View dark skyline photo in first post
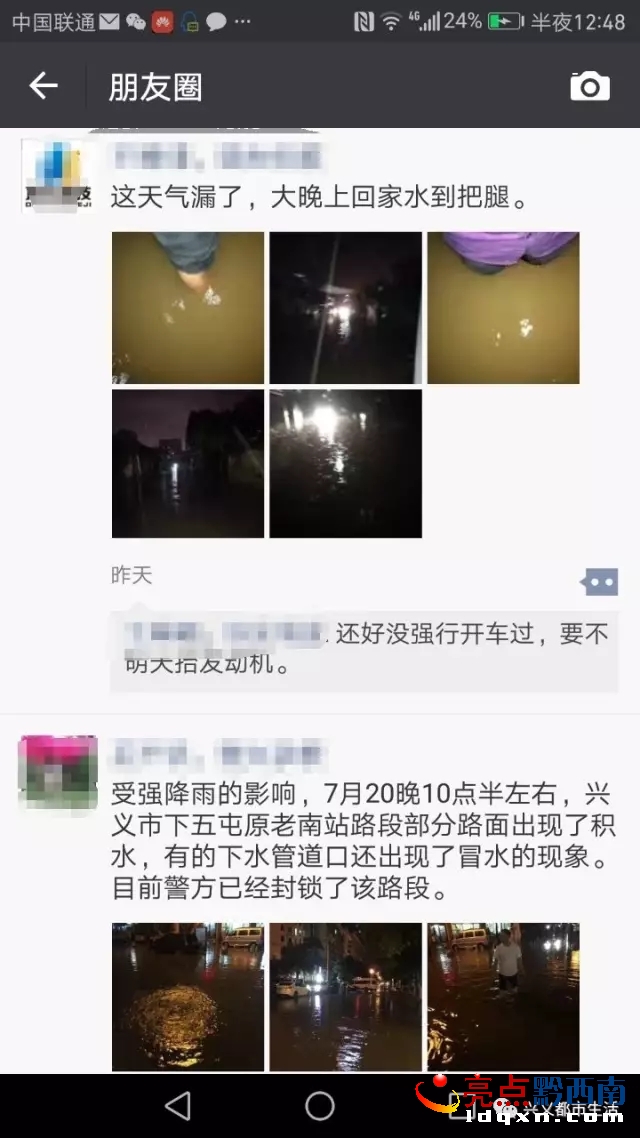Screen dimensions: 640x1138 (x=188, y=463)
